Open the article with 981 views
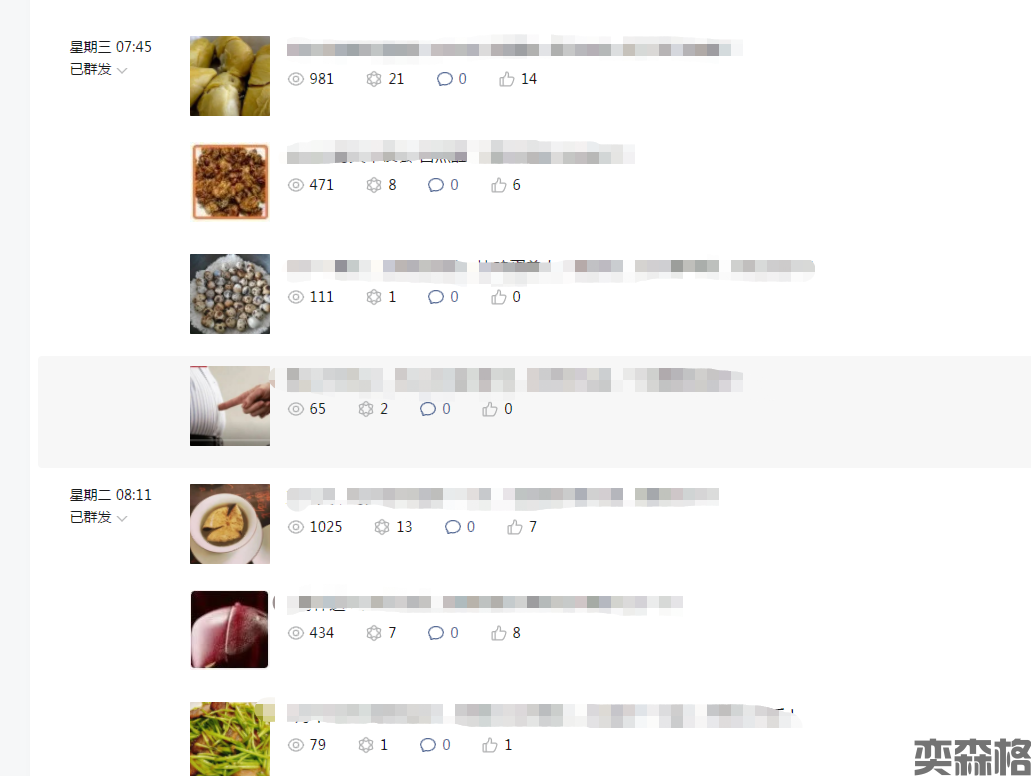1031x776 pixels. pos(514,48)
